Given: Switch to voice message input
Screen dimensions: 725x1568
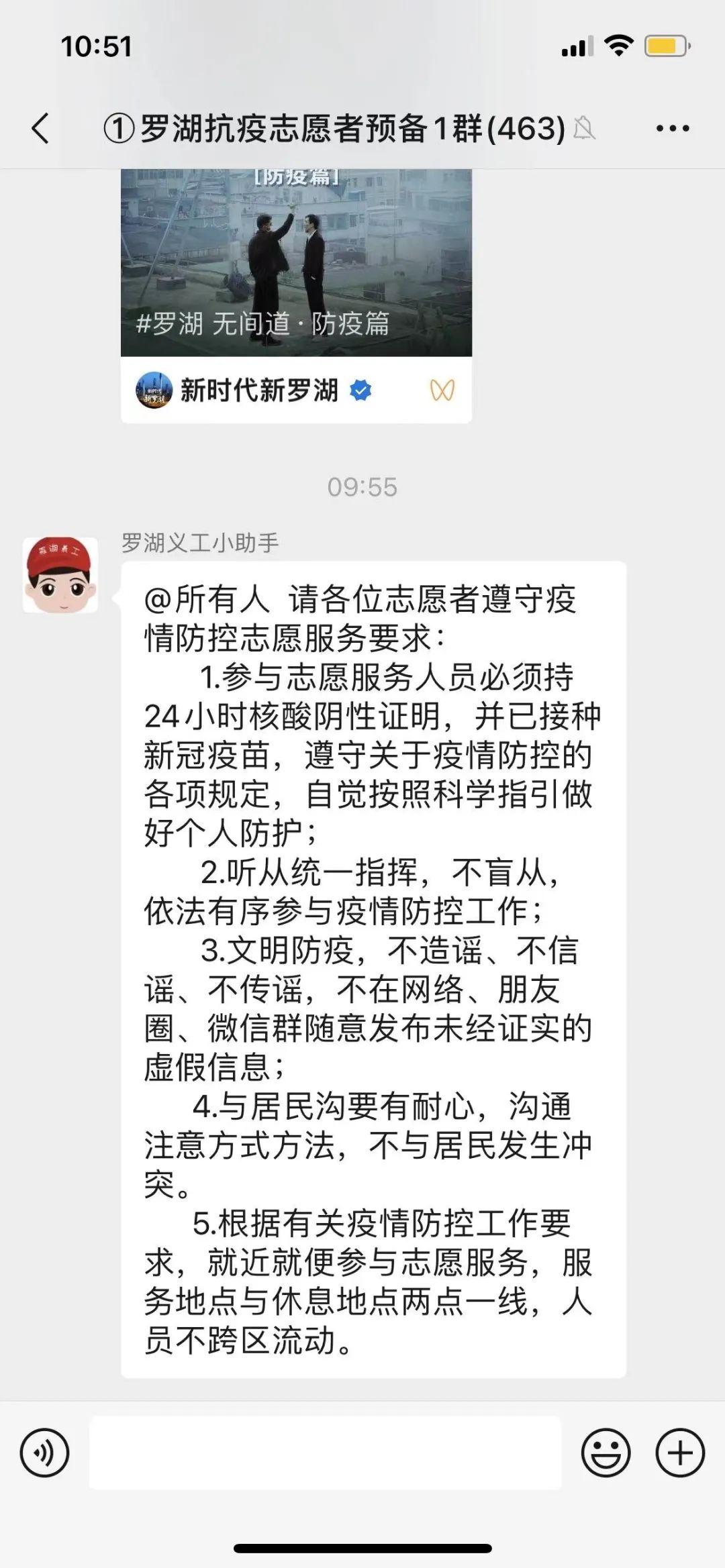Looking at the screenshot, I should tap(44, 1453).
